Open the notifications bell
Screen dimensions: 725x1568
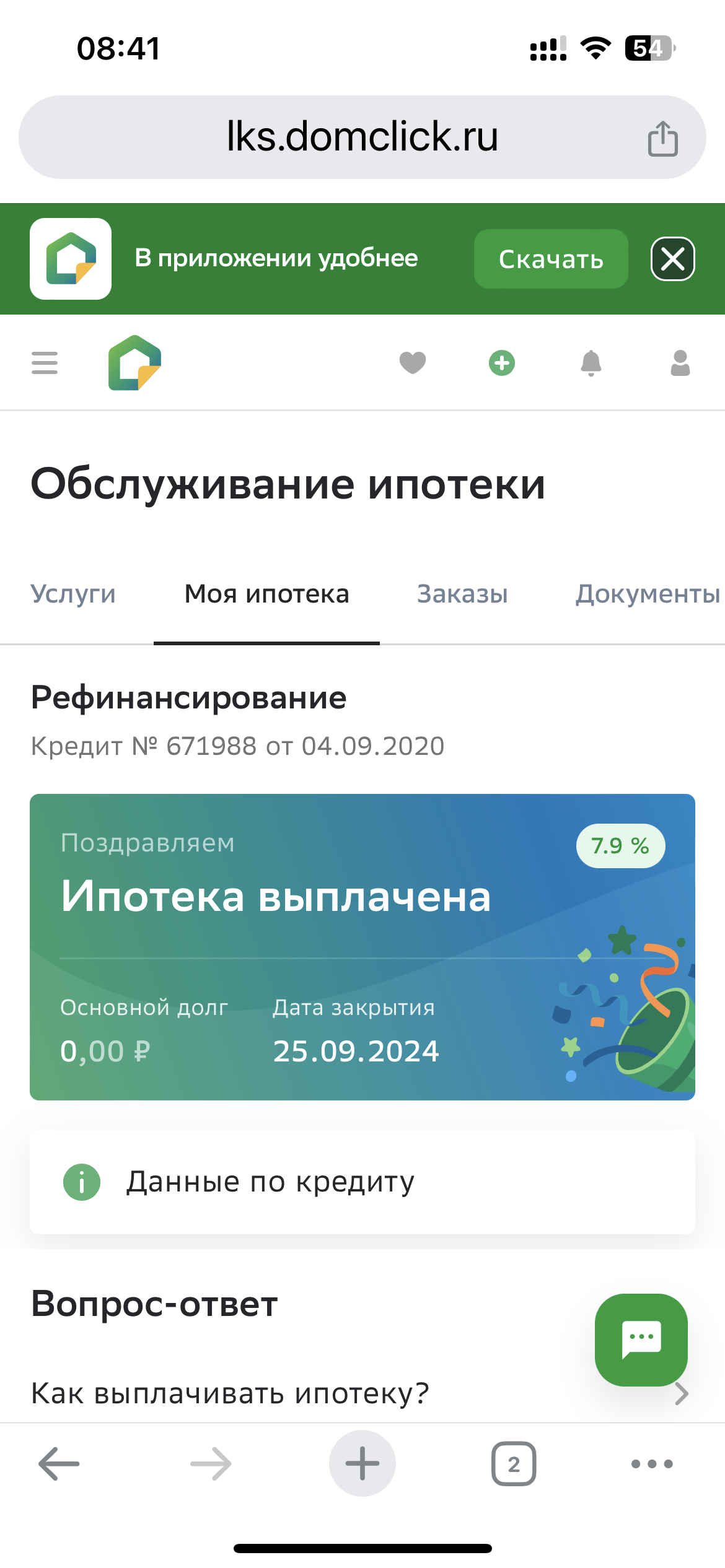pos(591,363)
